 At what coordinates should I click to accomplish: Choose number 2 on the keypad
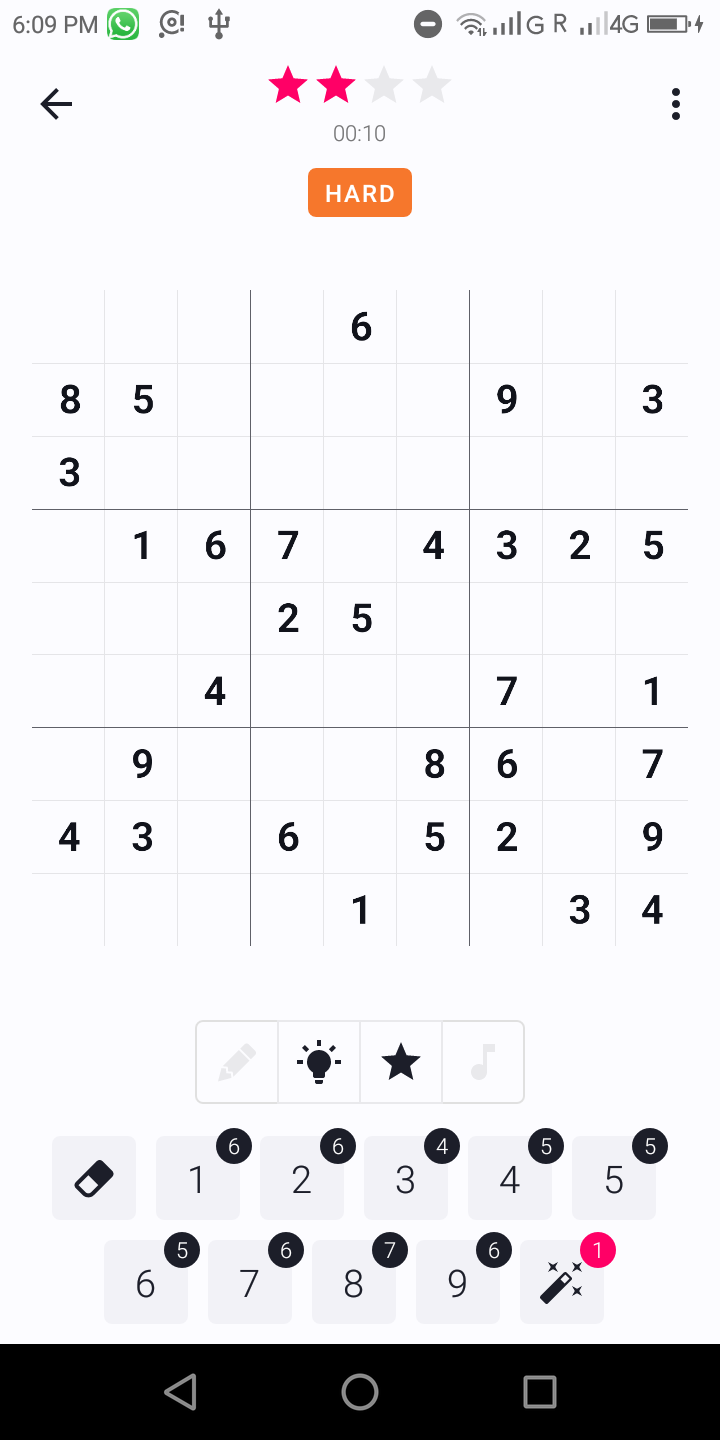pos(302,1178)
